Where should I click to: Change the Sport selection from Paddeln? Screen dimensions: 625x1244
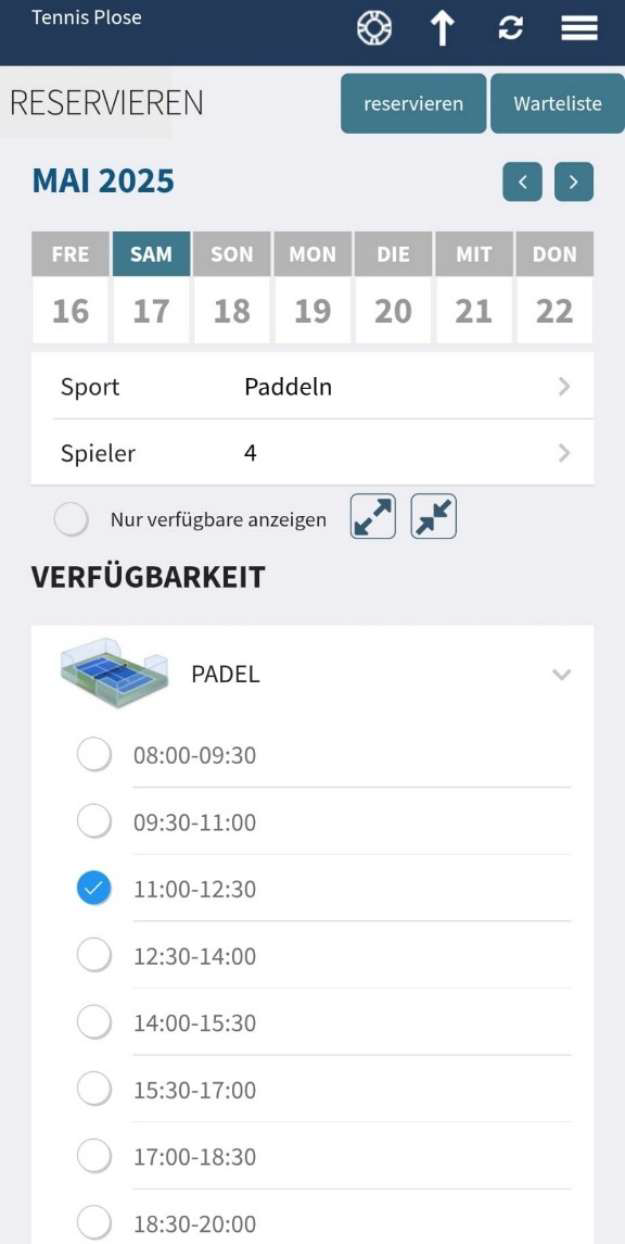pyautogui.click(x=312, y=387)
